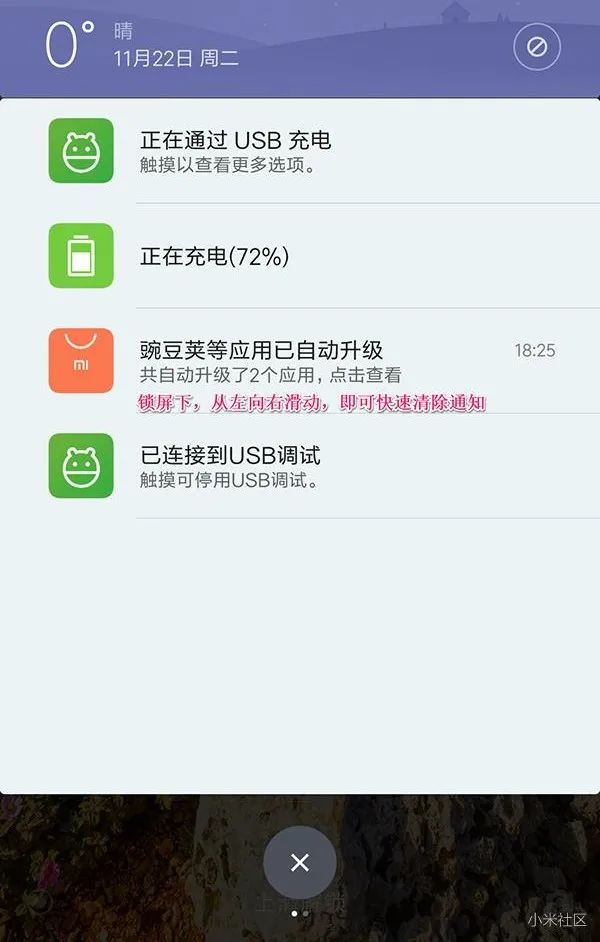View the auto-upgraded apps notification
600x942 pixels.
point(300,360)
